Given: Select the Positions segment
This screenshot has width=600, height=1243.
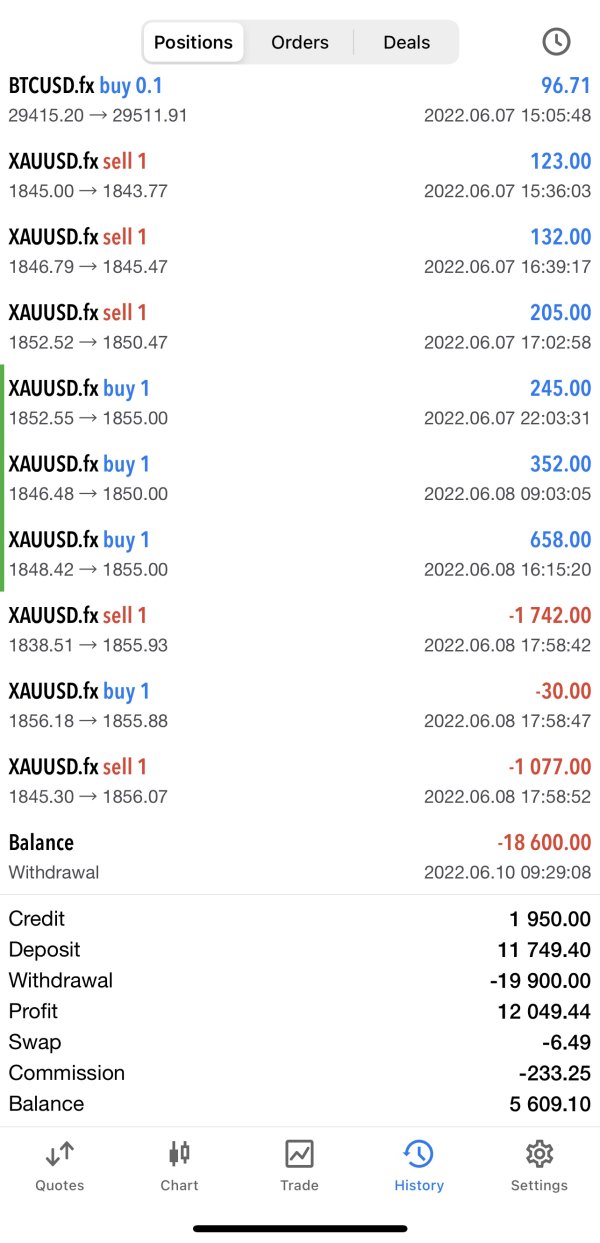Looking at the screenshot, I should (194, 42).
